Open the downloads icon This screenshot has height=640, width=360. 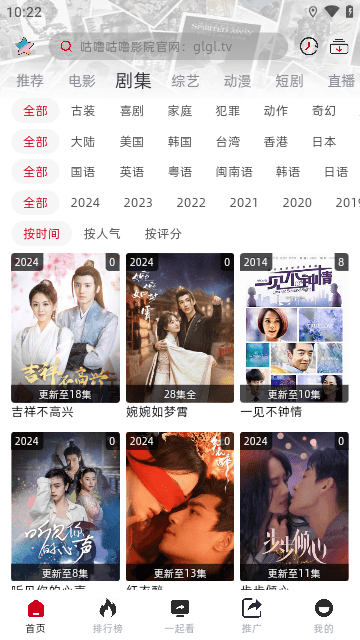coord(339,47)
